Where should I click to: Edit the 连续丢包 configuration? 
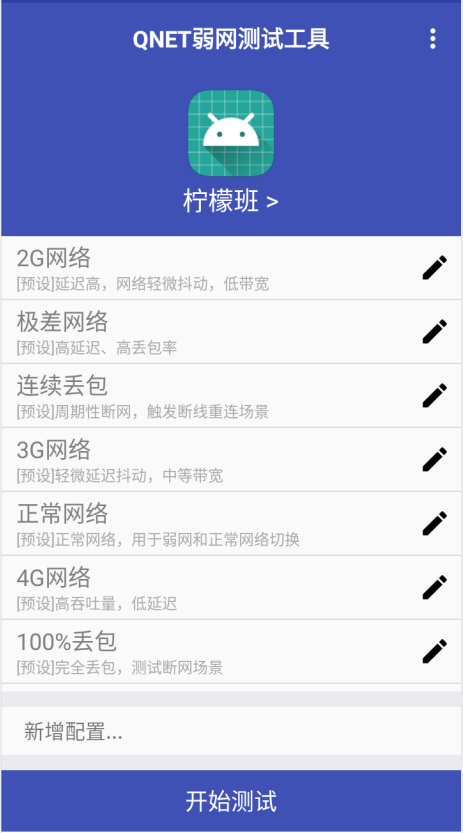tap(434, 395)
